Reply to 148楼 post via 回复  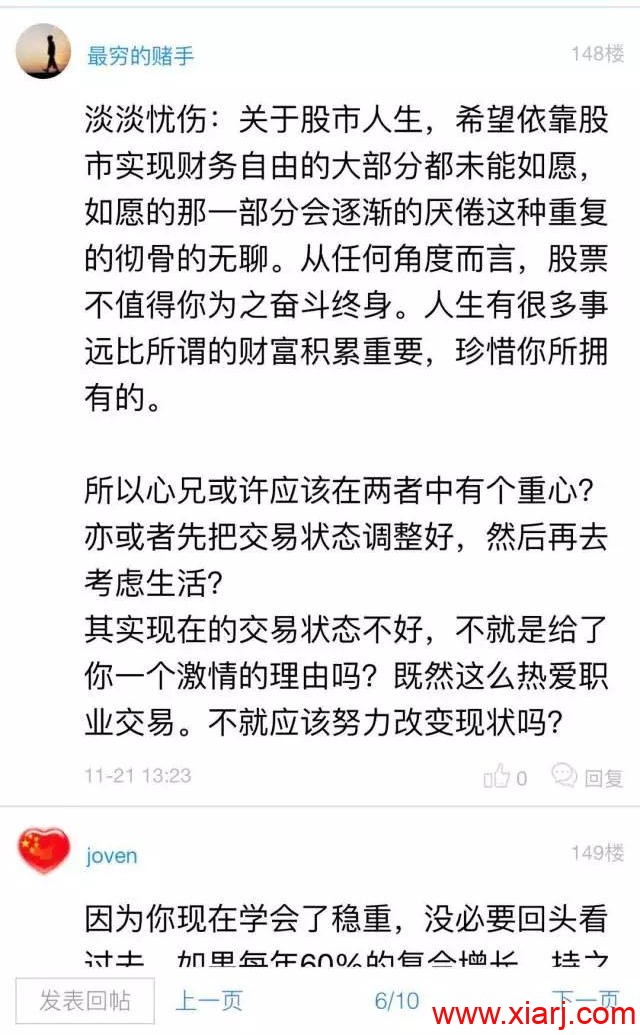click(x=589, y=776)
